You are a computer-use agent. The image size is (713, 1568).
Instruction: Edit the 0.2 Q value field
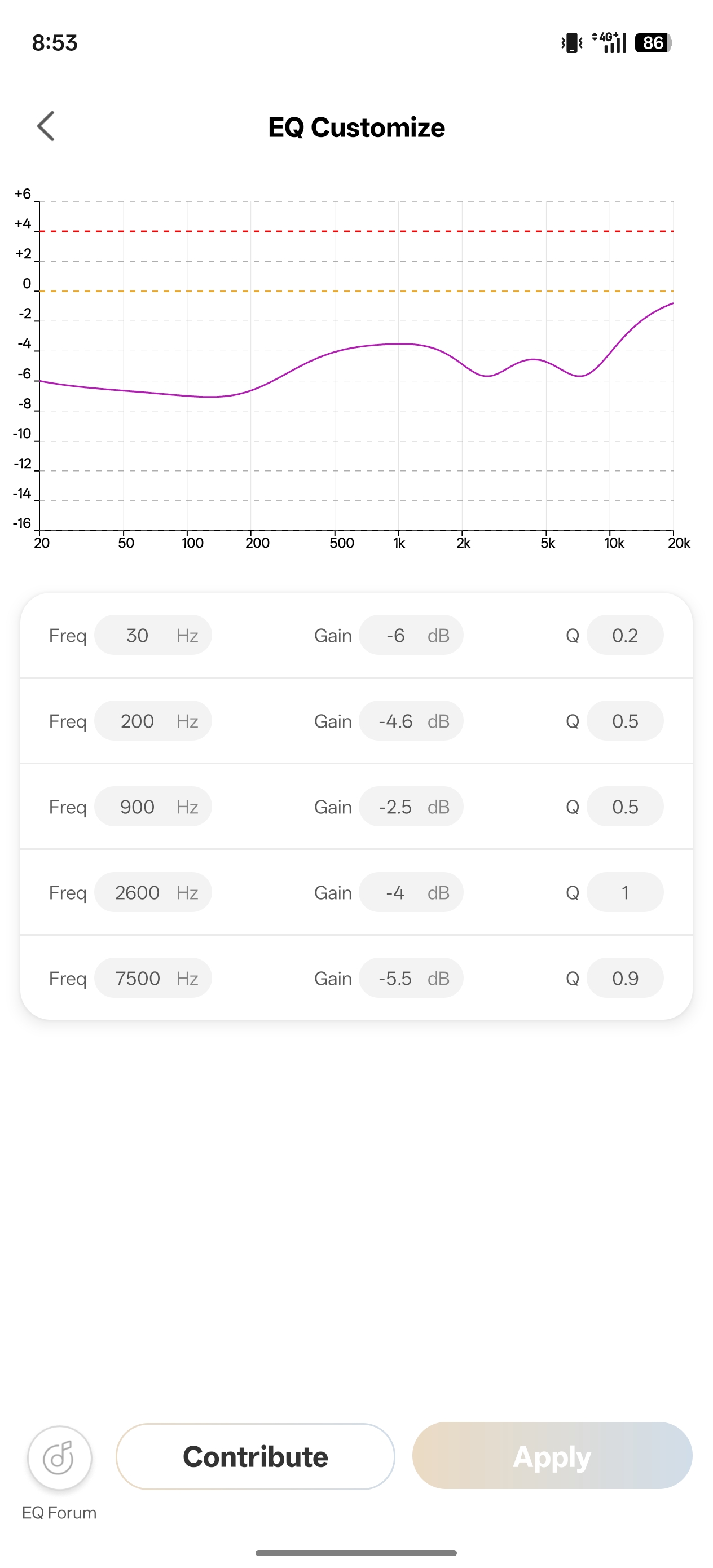point(624,636)
